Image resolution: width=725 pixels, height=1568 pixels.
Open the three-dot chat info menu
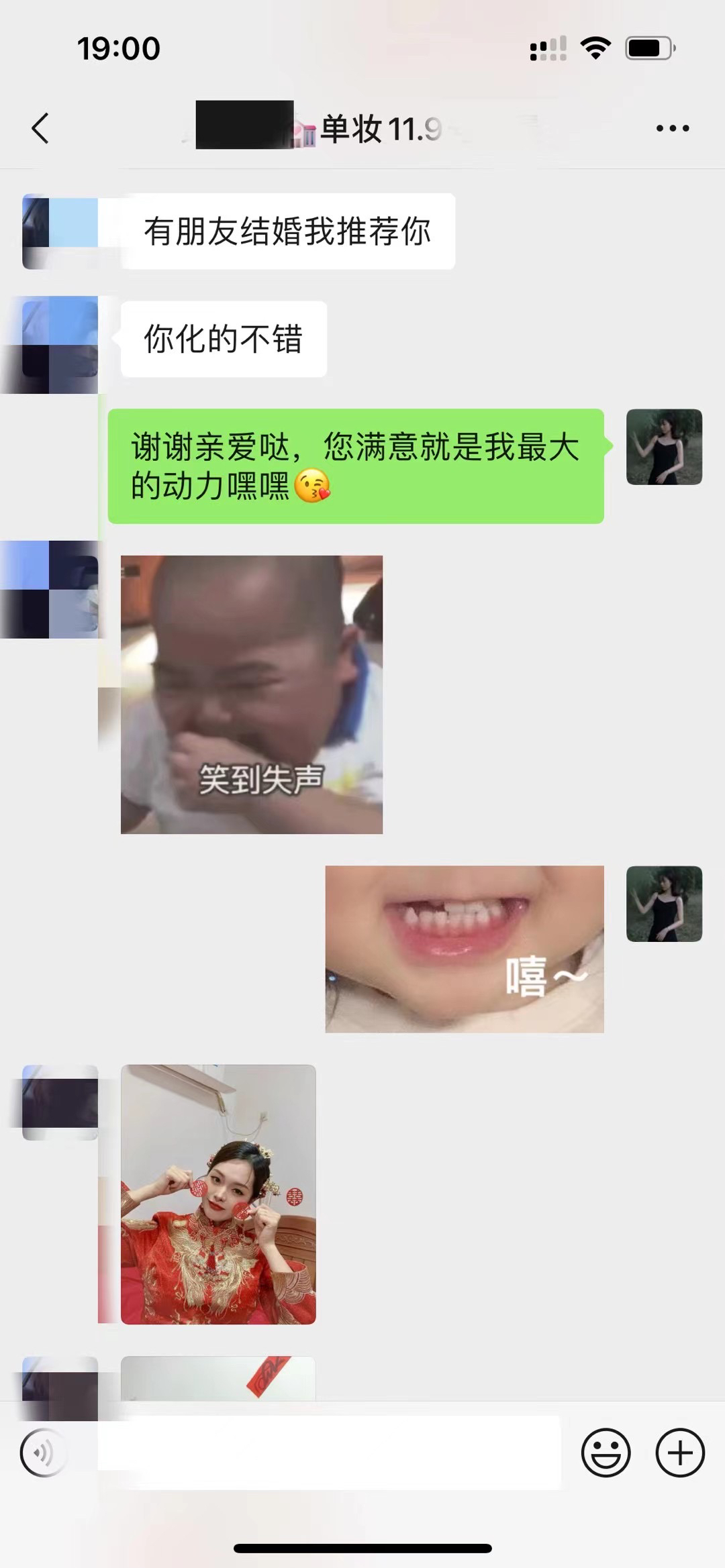tap(673, 128)
